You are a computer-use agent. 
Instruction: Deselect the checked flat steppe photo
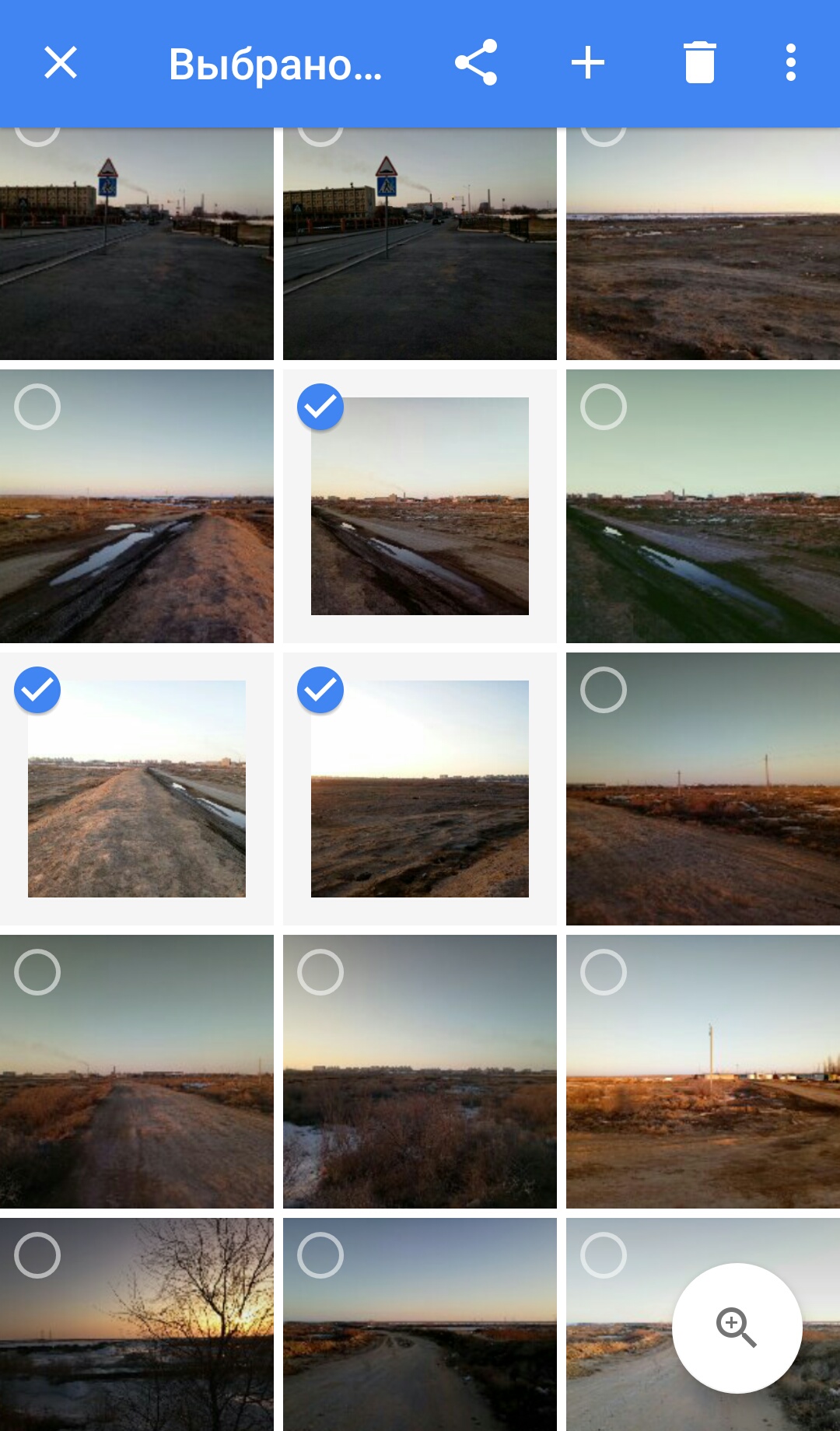pos(320,690)
